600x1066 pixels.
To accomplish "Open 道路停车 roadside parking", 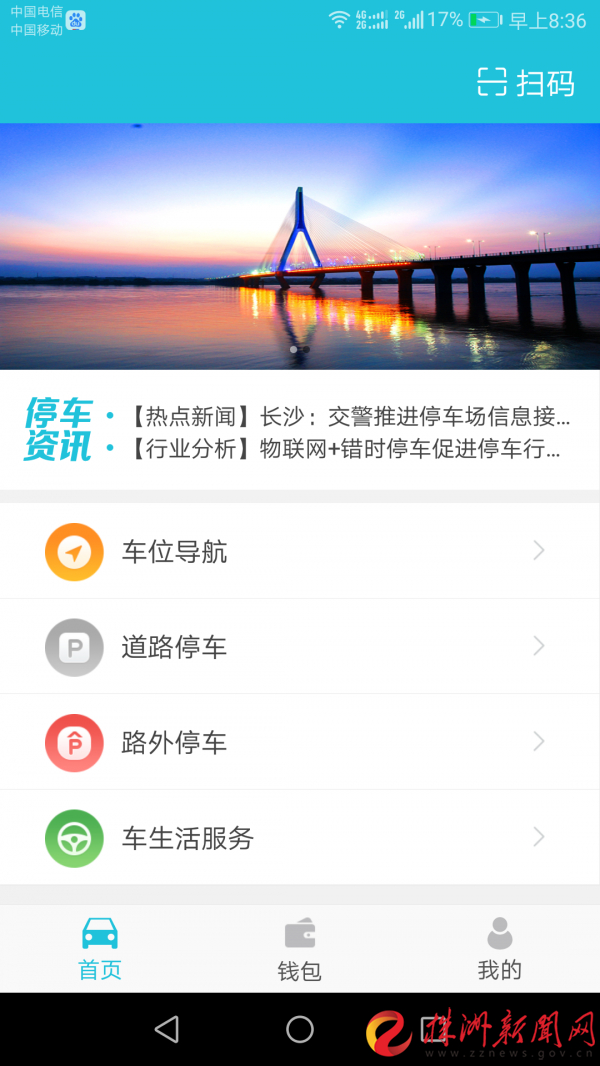I will (x=298, y=646).
